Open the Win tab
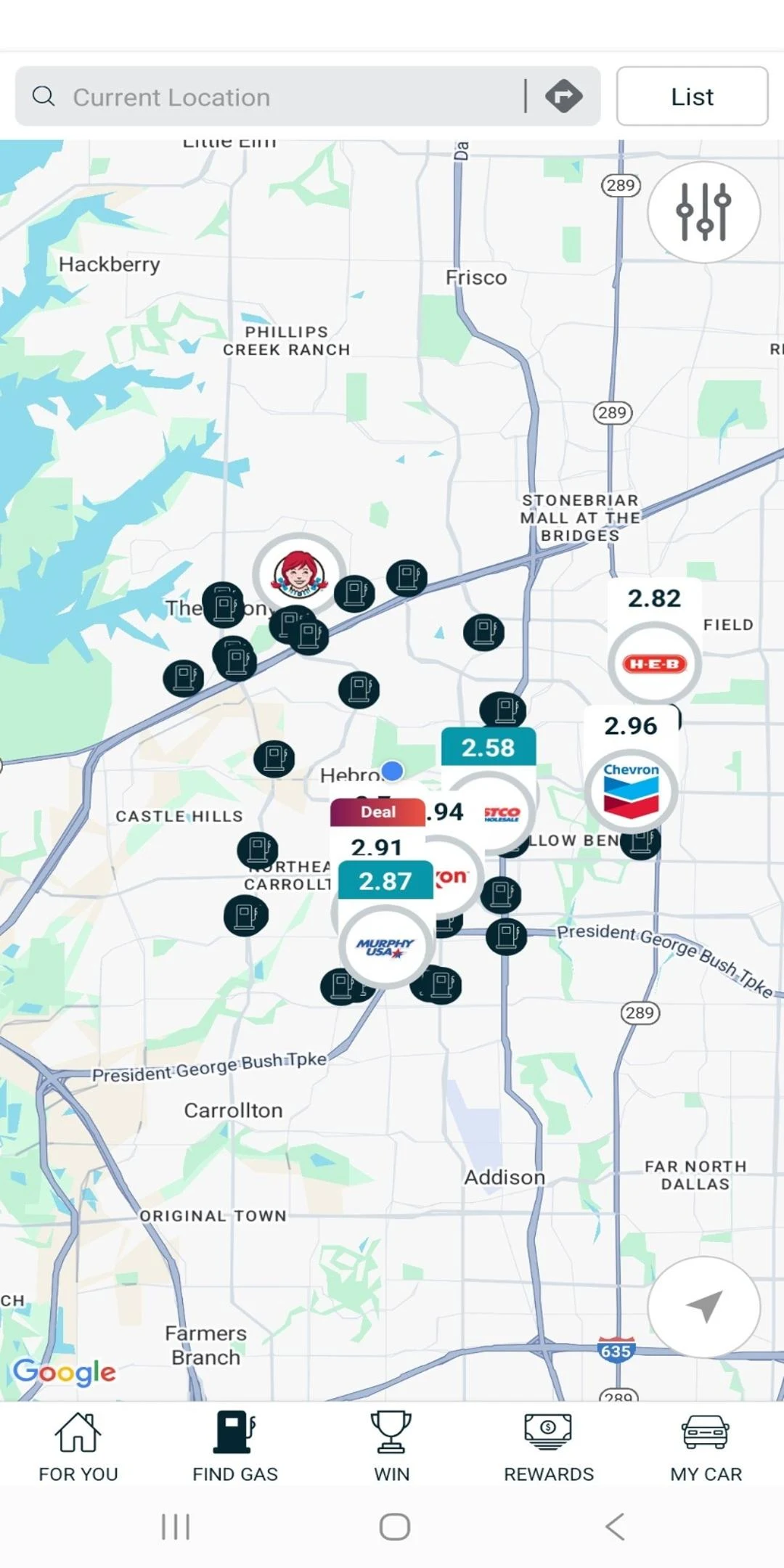This screenshot has height=1568, width=784. tap(392, 1447)
